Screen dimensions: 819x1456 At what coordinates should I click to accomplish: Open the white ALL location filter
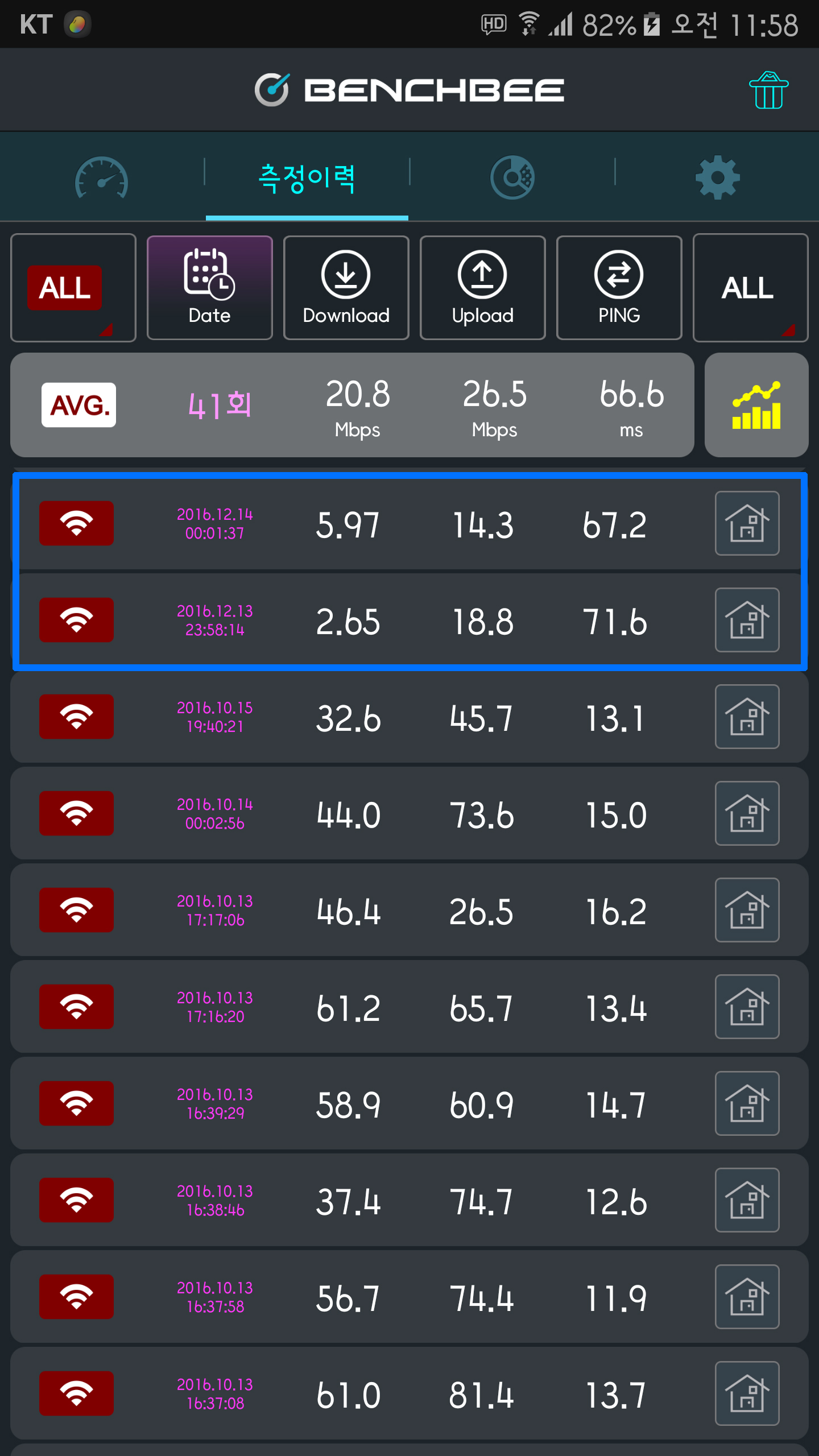[x=750, y=288]
